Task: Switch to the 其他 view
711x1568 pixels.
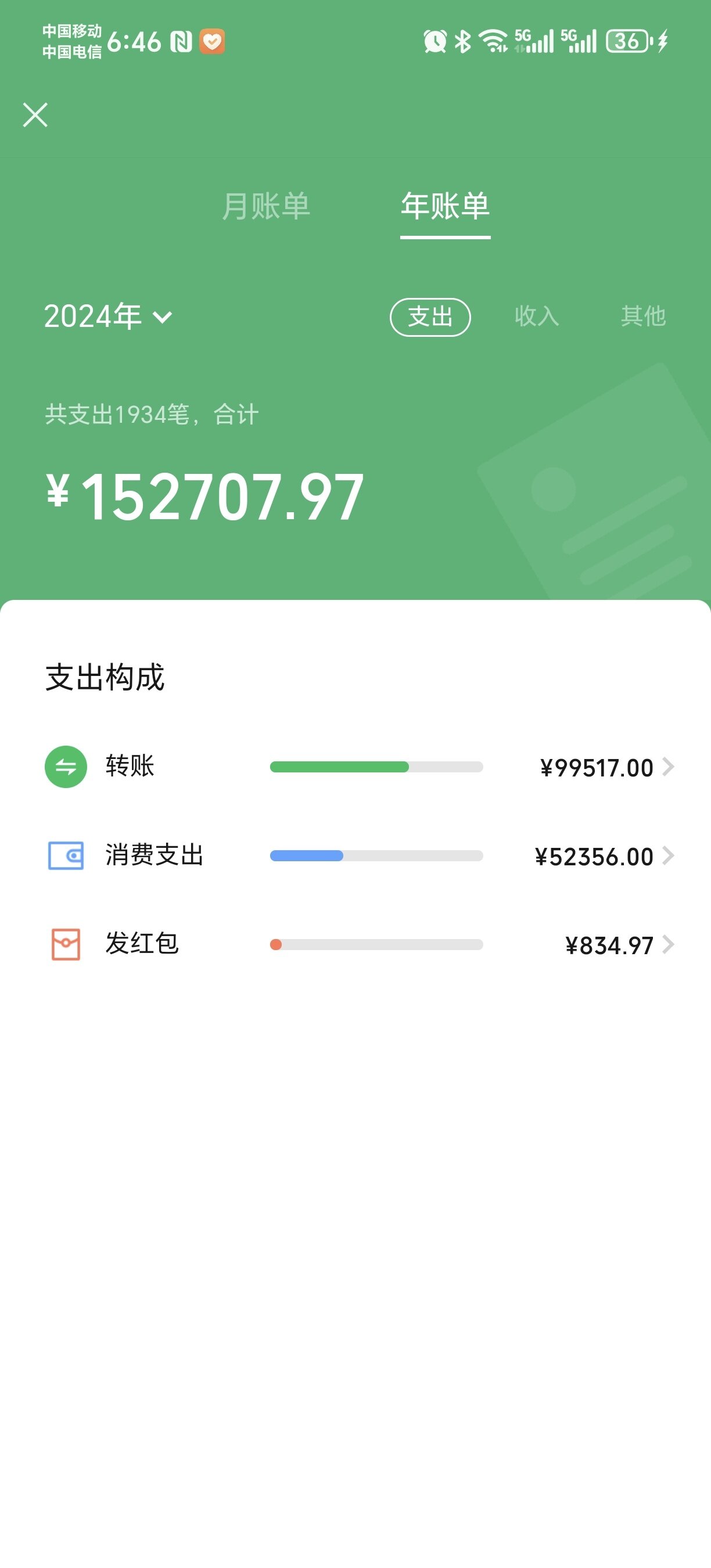Action: click(644, 317)
